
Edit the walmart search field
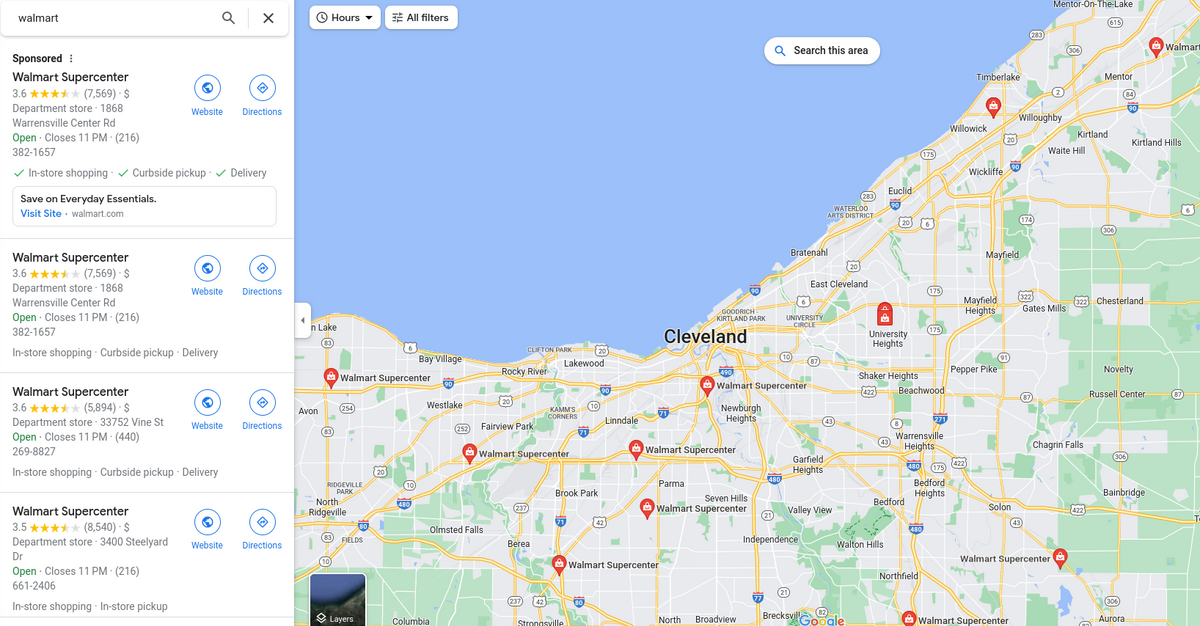coord(110,18)
